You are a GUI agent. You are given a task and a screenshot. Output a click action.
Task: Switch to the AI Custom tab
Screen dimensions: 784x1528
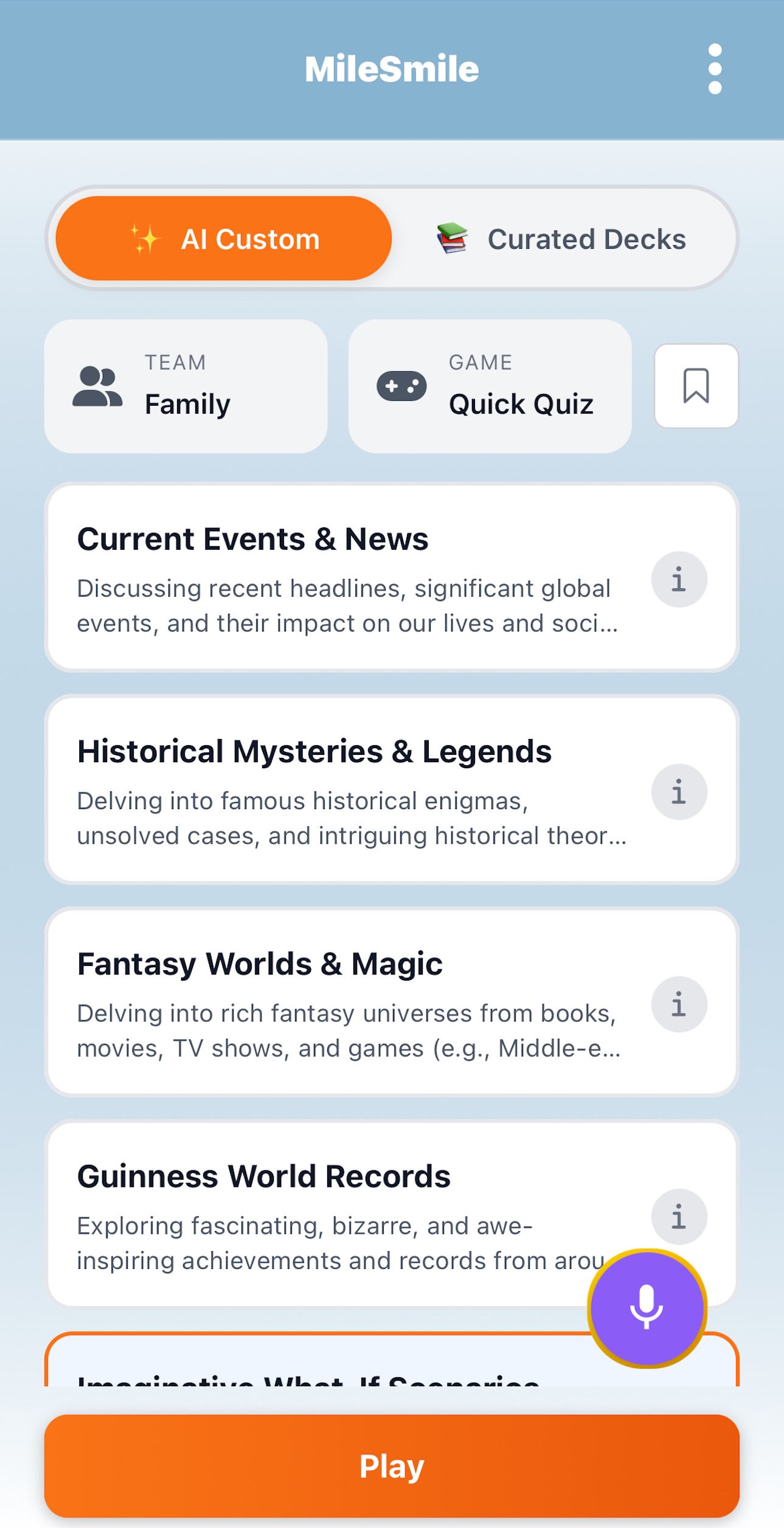pyautogui.click(x=224, y=238)
